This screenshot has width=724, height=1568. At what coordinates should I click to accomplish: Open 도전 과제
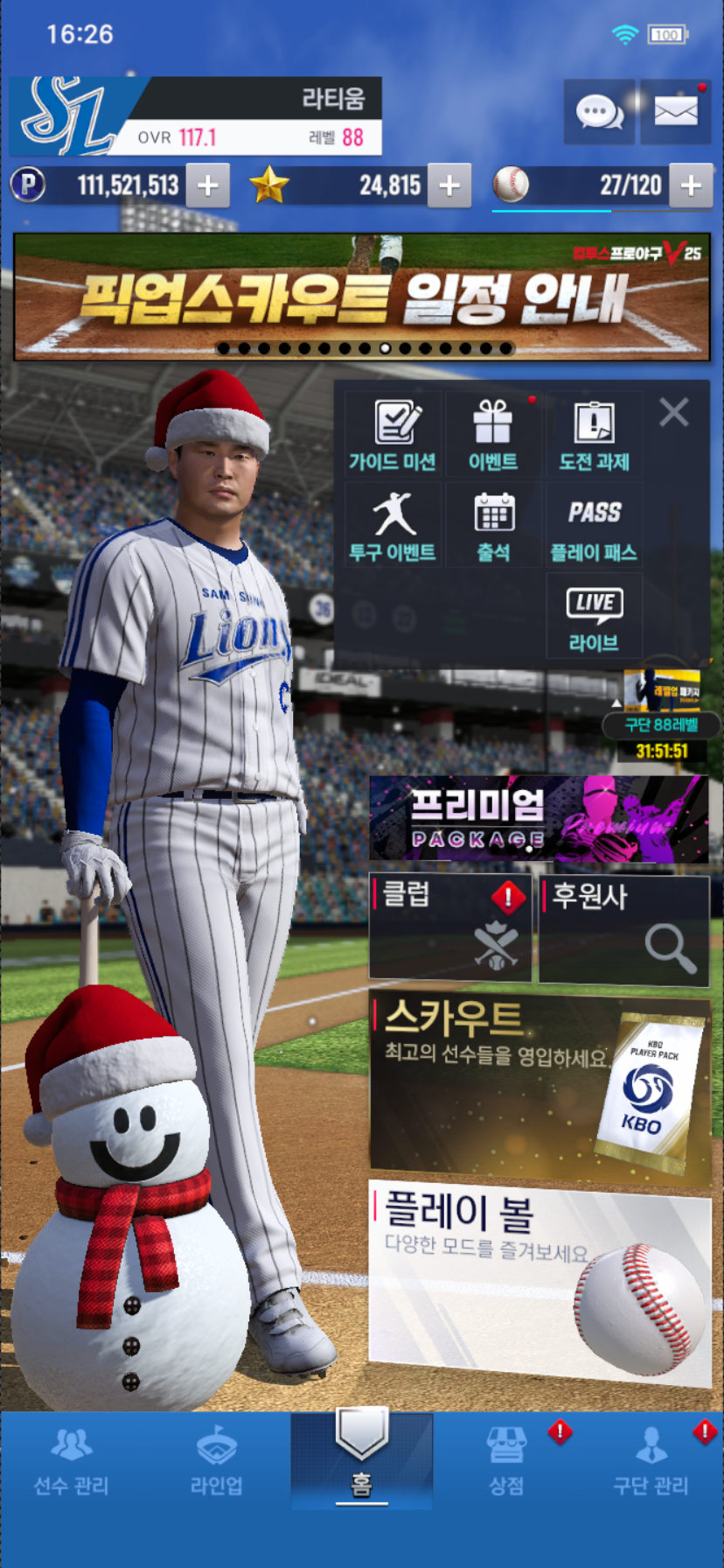594,435
